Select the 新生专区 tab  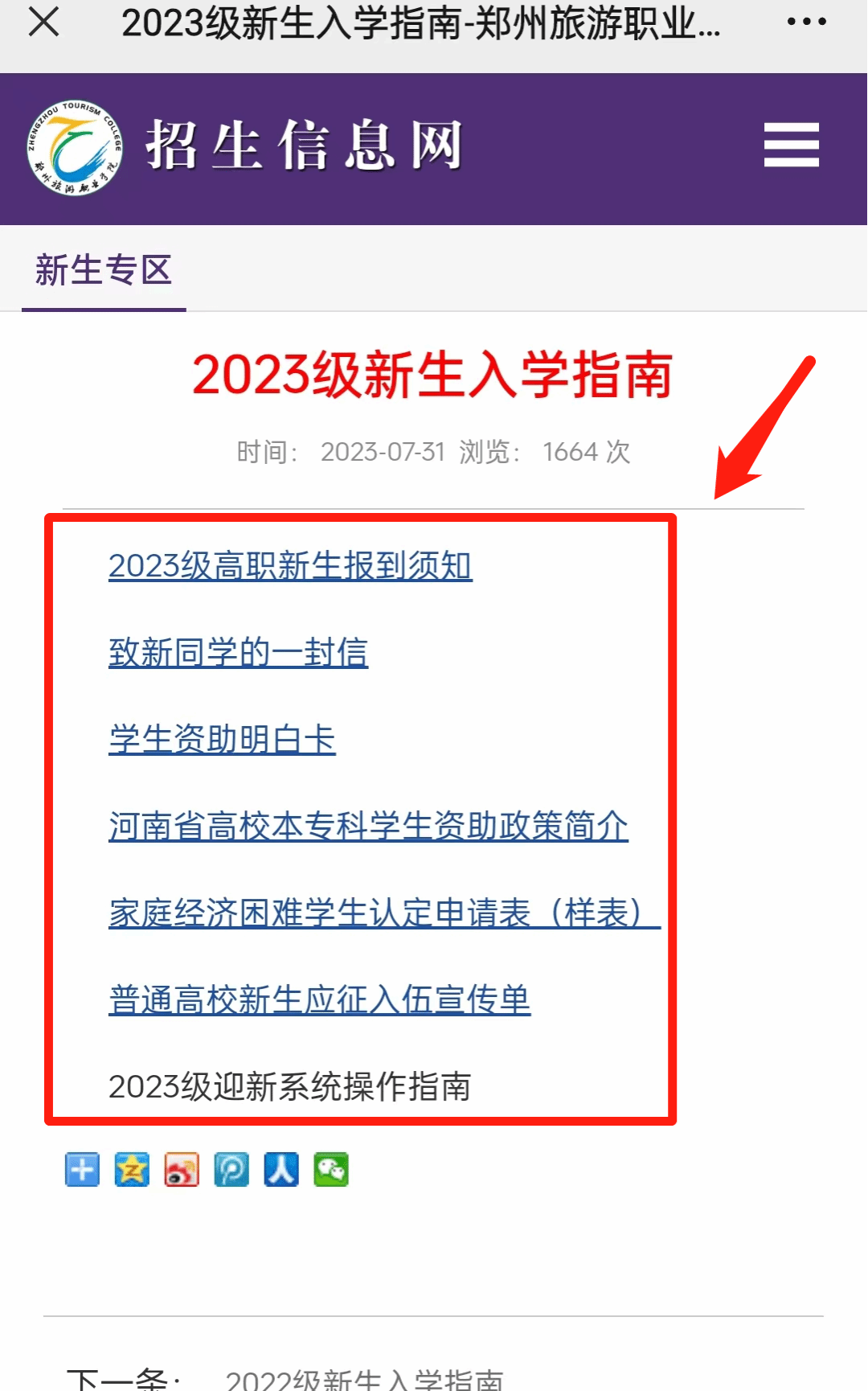coord(104,270)
